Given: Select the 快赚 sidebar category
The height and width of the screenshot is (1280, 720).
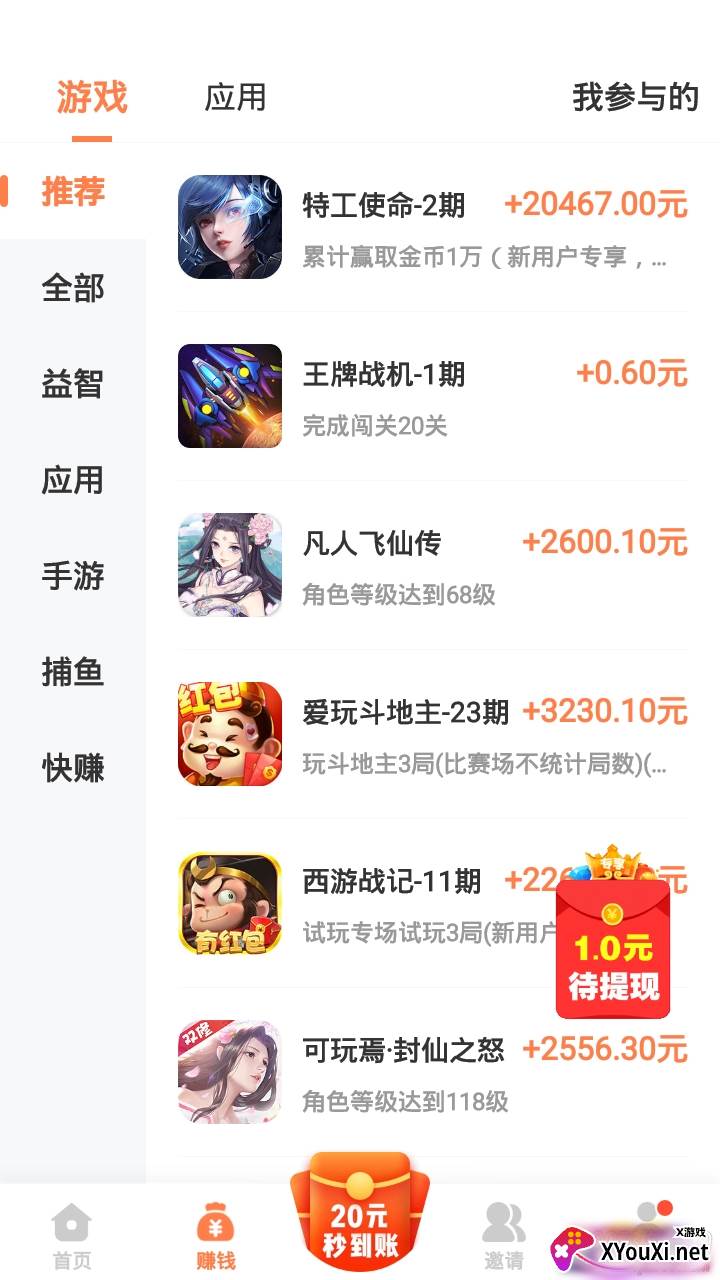Looking at the screenshot, I should pyautogui.click(x=73, y=768).
